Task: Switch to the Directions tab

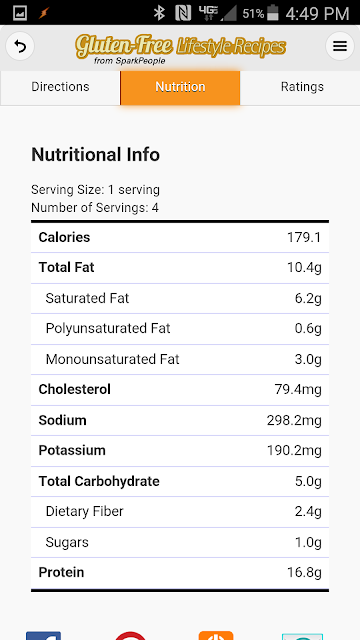Action: (60, 87)
